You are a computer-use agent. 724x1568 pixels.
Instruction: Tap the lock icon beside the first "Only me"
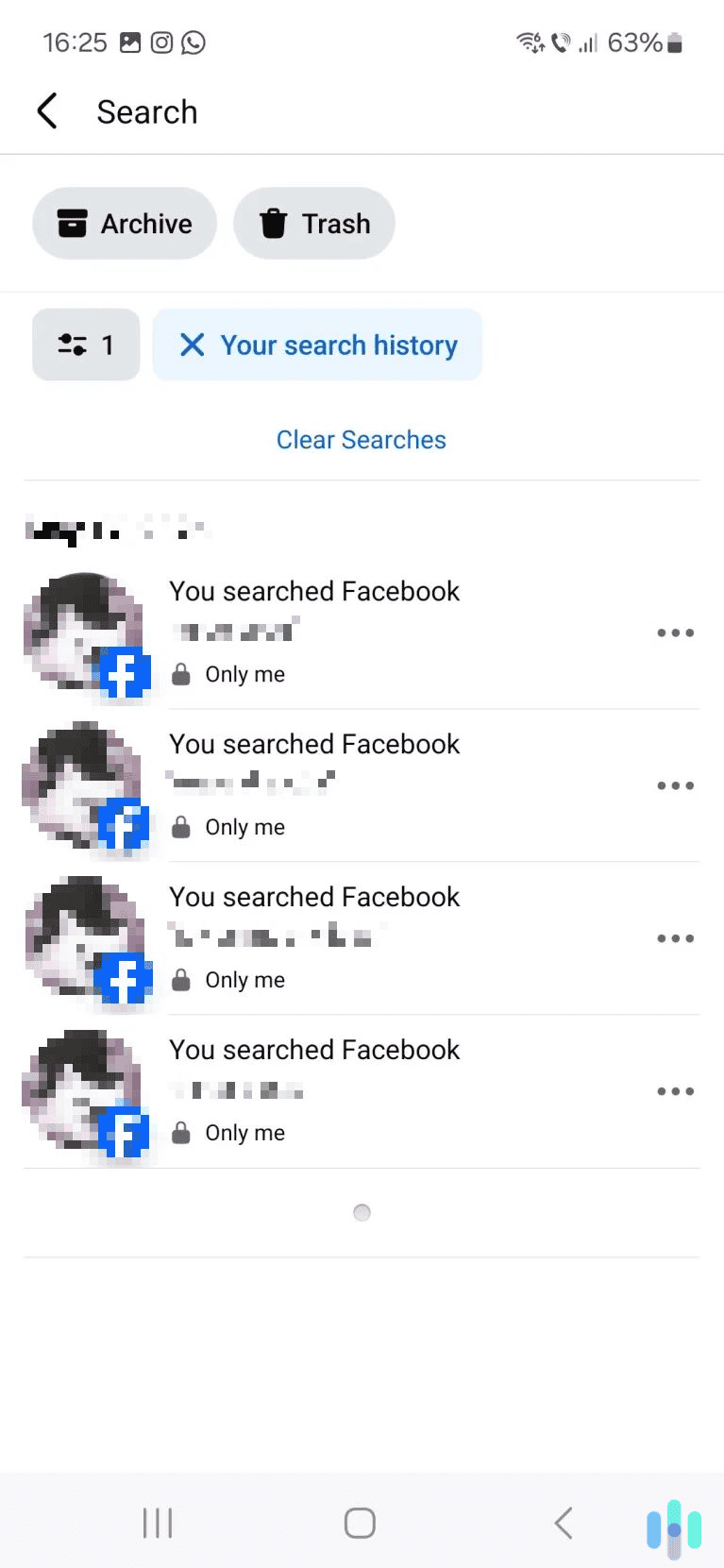click(x=180, y=673)
